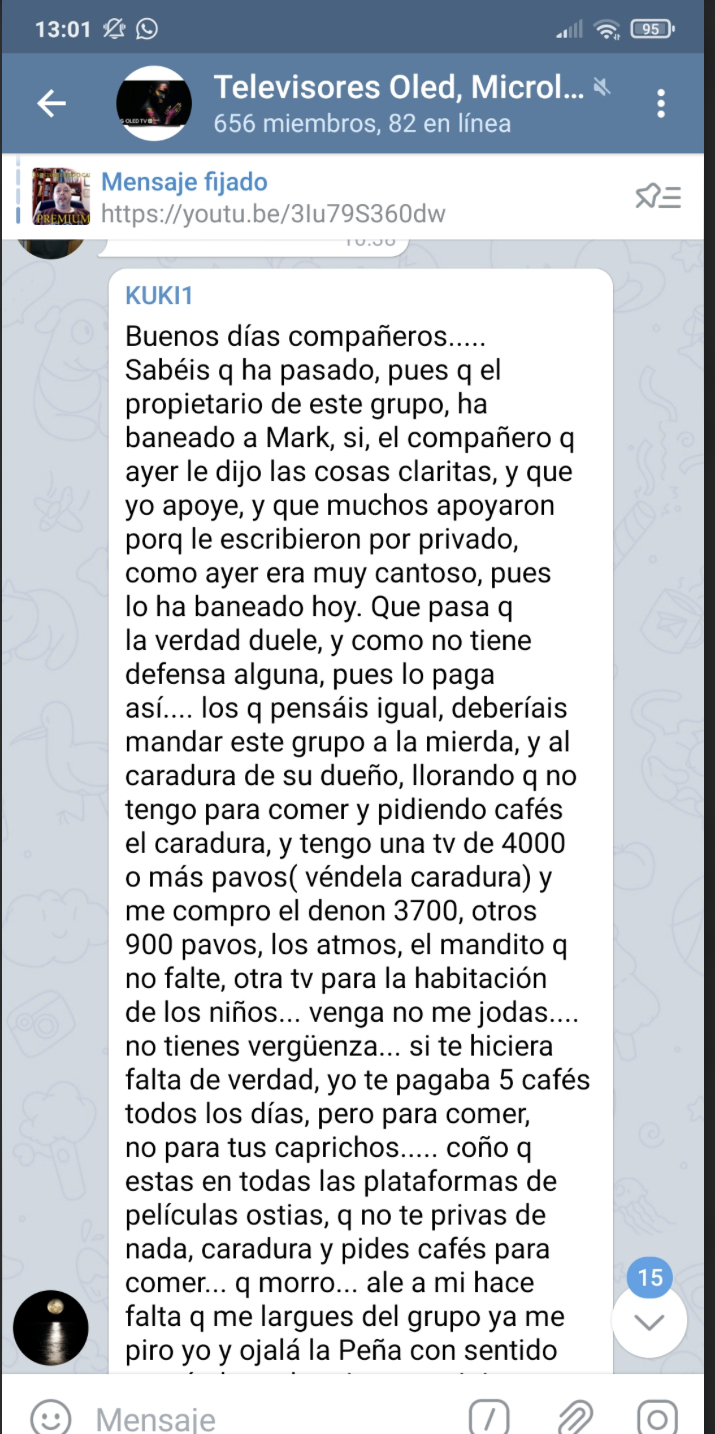Go back to the chat list
The height and width of the screenshot is (1434, 715).
click(x=50, y=103)
